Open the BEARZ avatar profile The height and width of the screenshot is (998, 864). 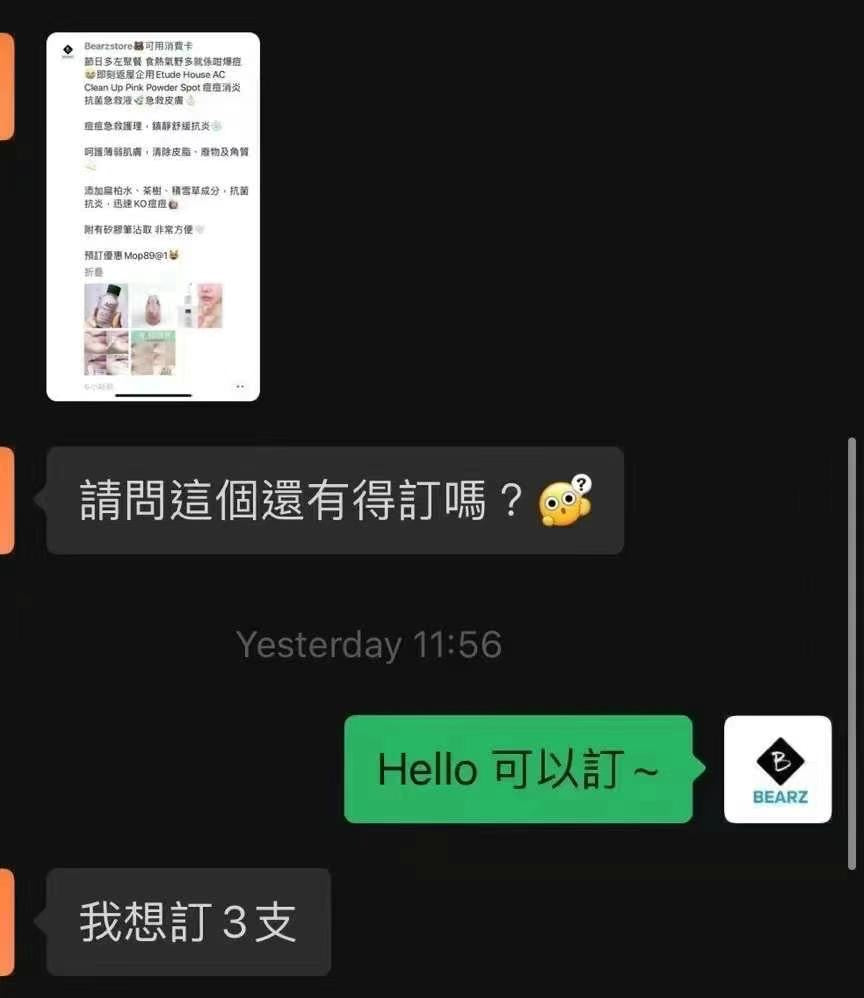tap(777, 769)
